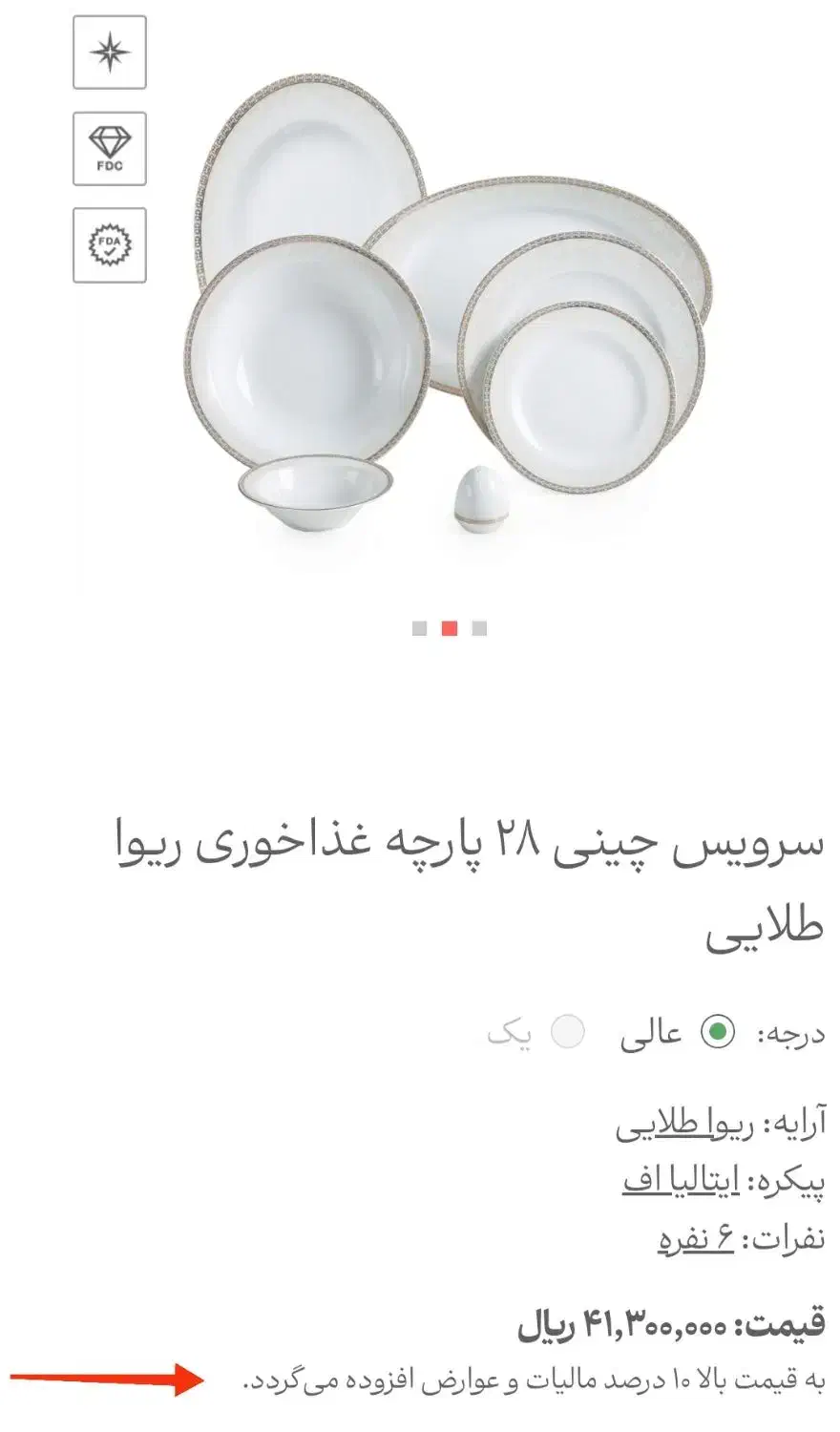Click the FDC diamond certification icon
The image size is (840, 1432).
108,149
